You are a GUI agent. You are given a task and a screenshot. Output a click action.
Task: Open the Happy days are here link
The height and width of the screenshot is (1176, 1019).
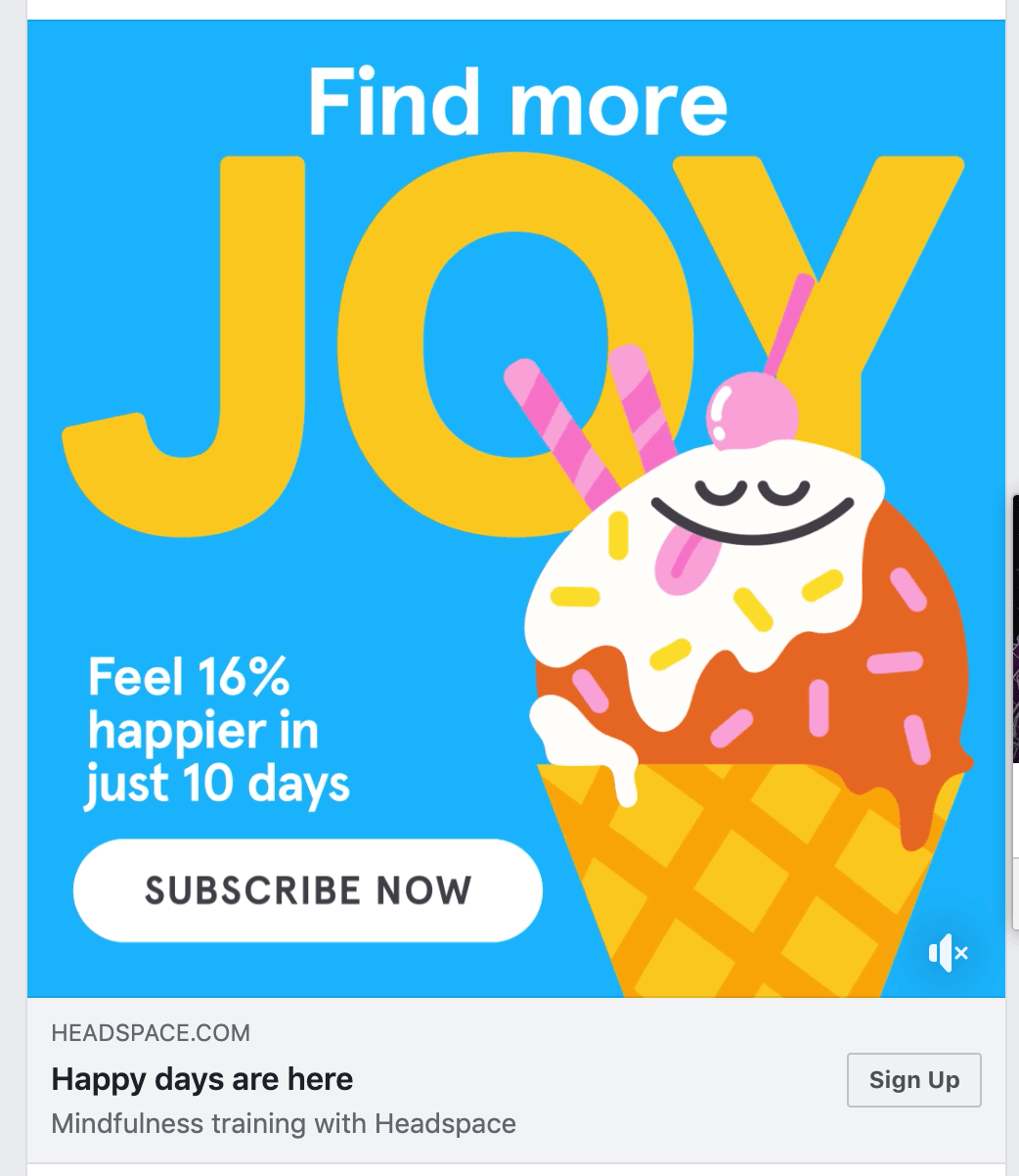(201, 1079)
